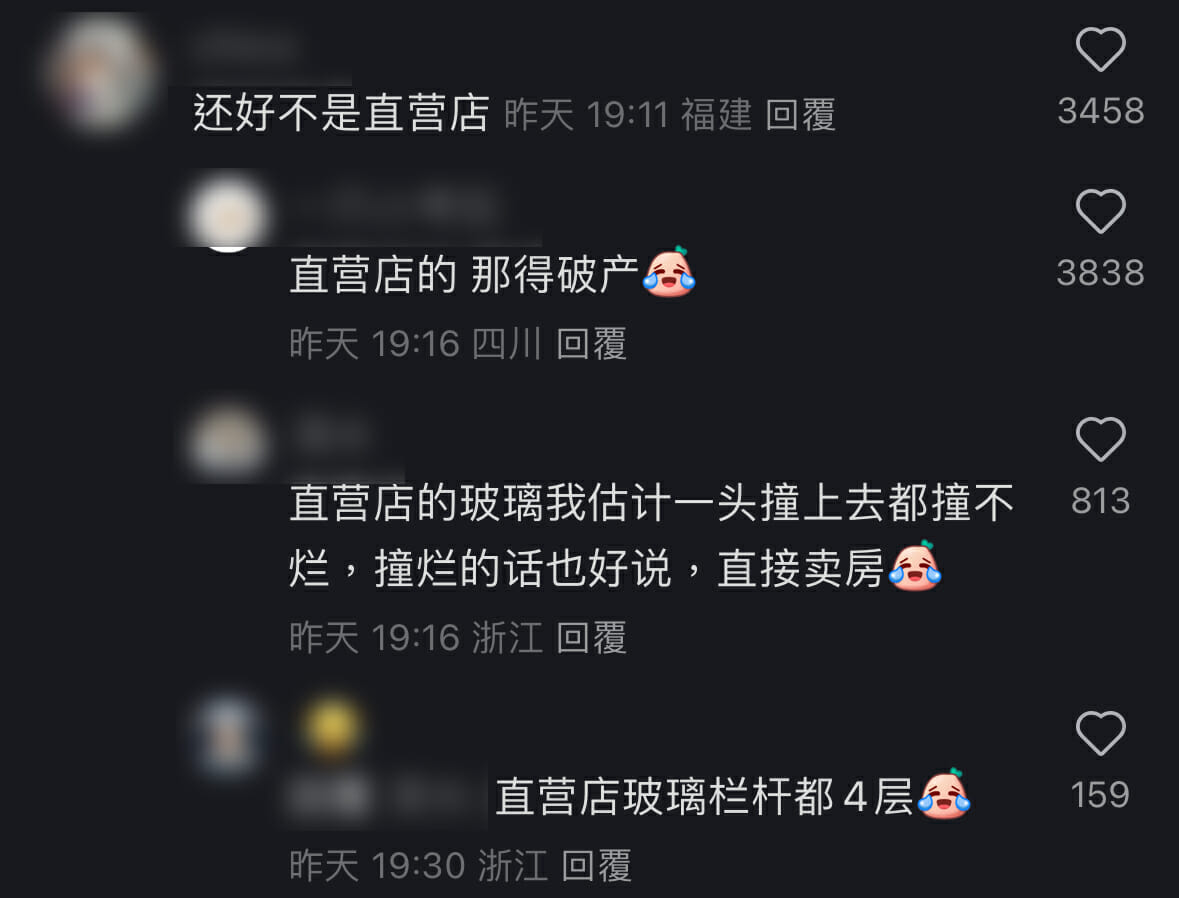Reply to the 四川 comment 那得破产

click(591, 345)
